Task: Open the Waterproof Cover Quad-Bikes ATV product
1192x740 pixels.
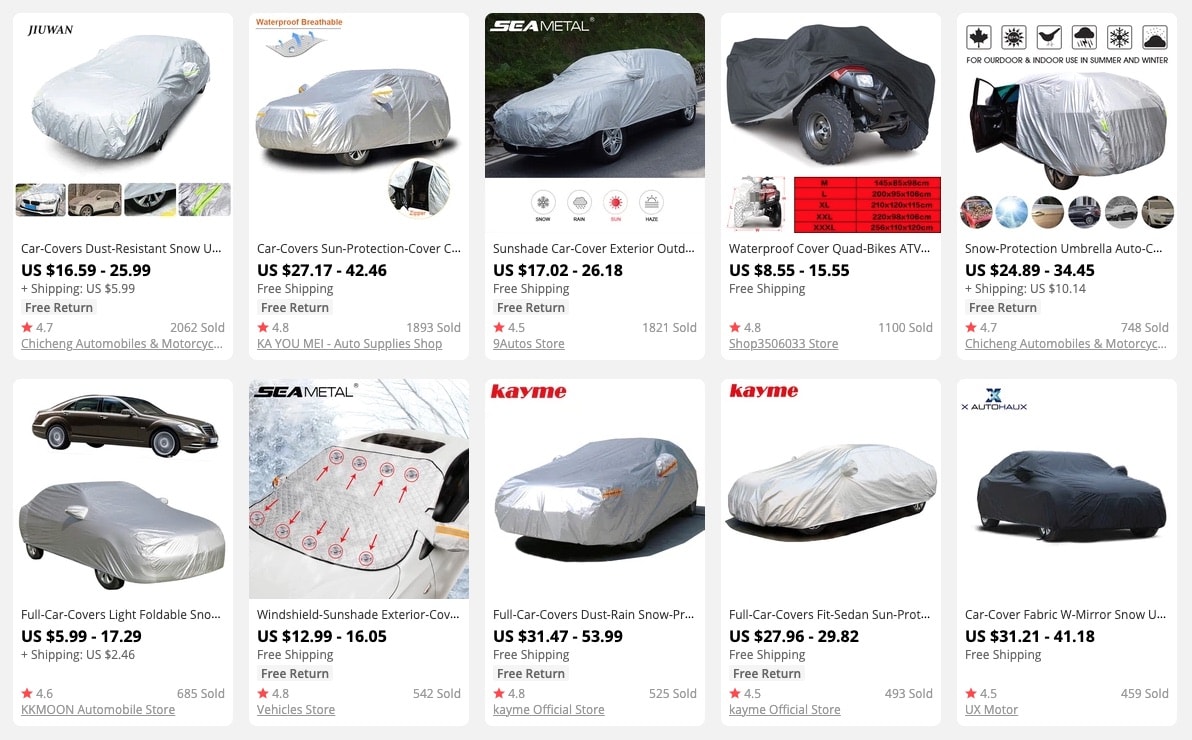Action: [x=830, y=249]
